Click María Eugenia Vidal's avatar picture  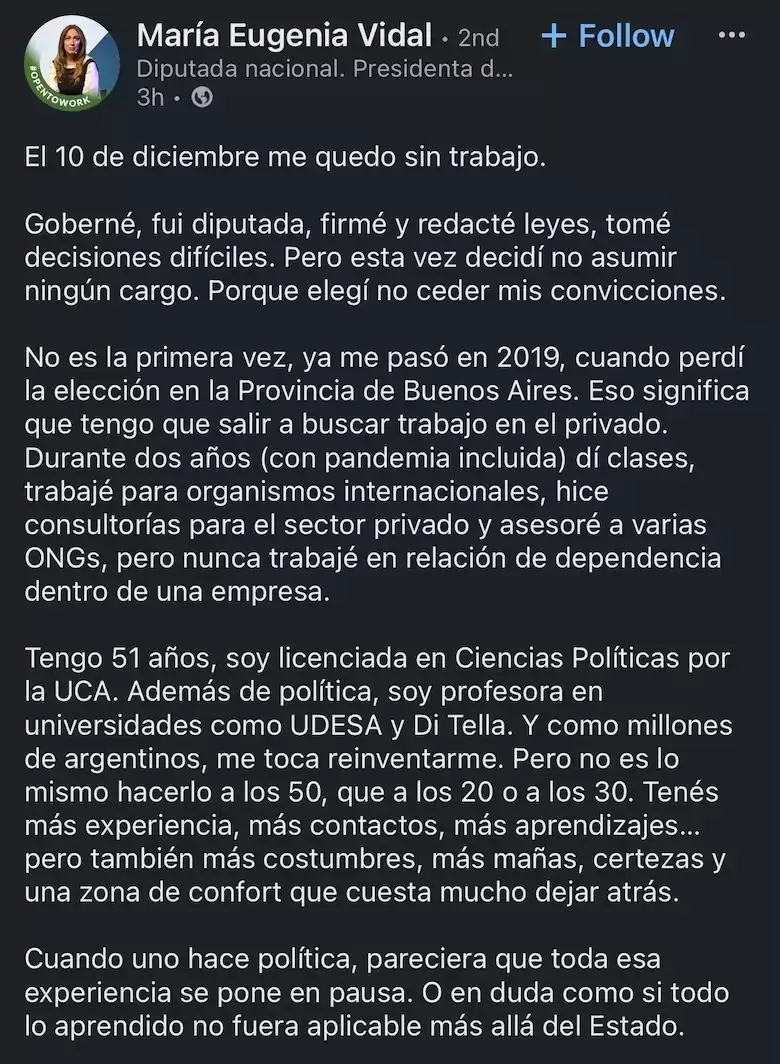click(70, 60)
